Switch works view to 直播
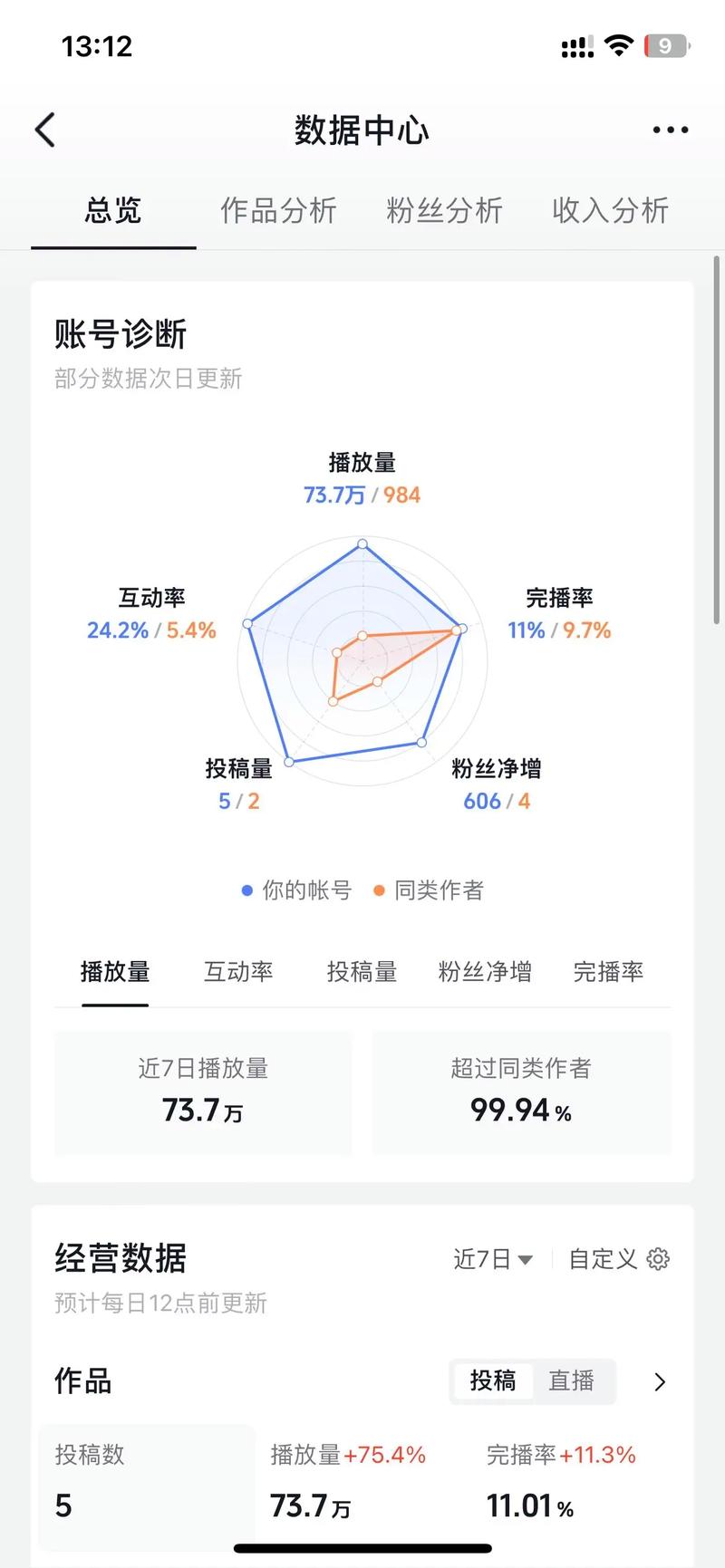The width and height of the screenshot is (725, 1568). click(571, 1380)
